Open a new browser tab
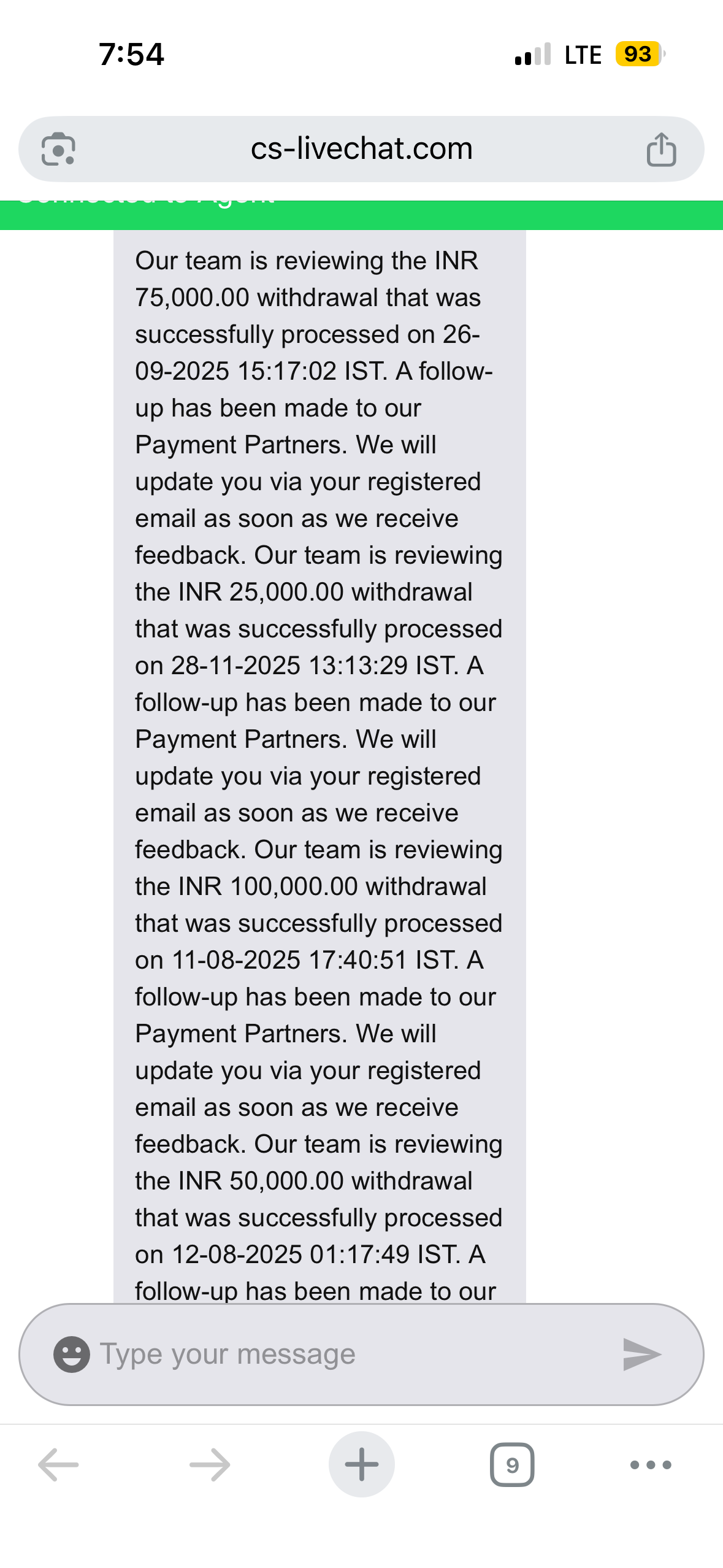The width and height of the screenshot is (723, 1568). pyautogui.click(x=361, y=1464)
